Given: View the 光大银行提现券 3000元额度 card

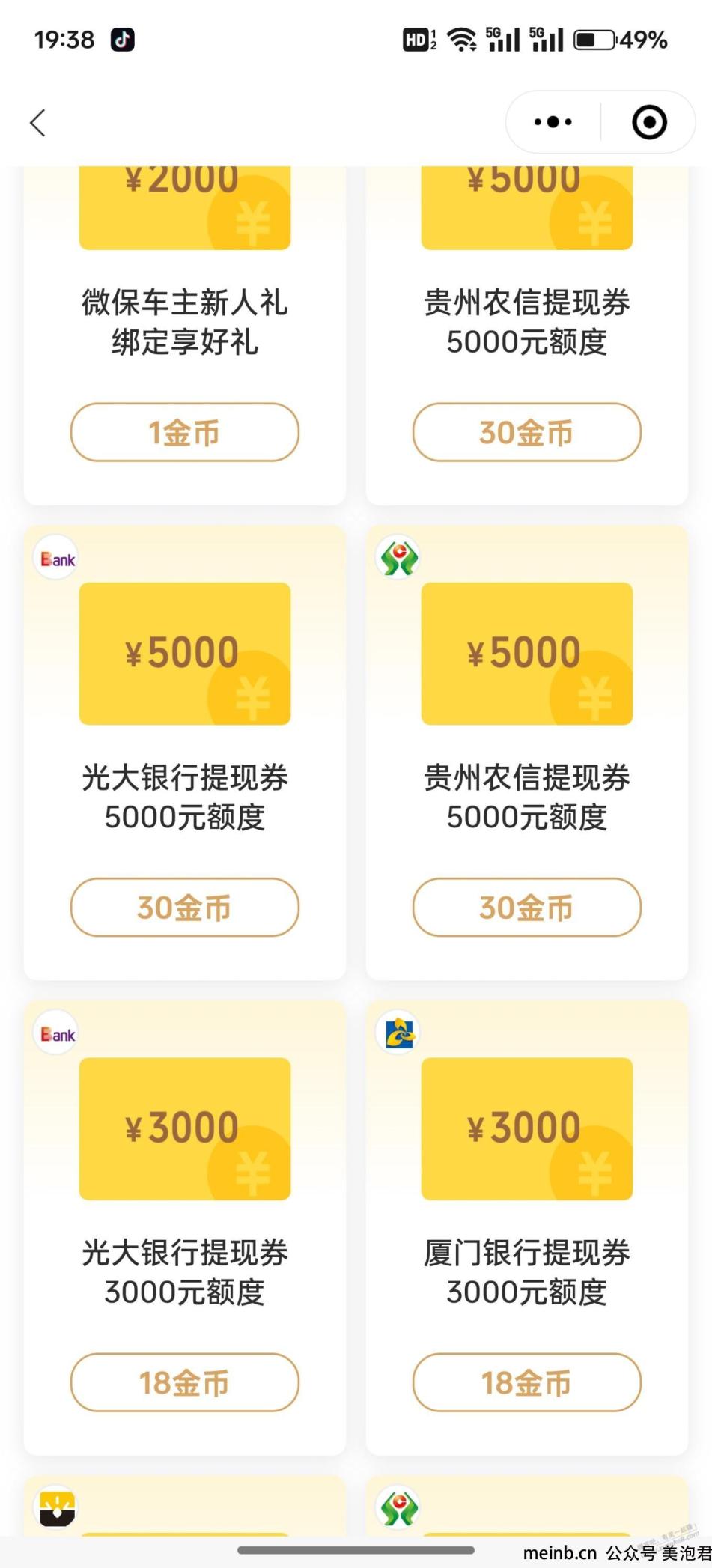Looking at the screenshot, I should tap(185, 1228).
